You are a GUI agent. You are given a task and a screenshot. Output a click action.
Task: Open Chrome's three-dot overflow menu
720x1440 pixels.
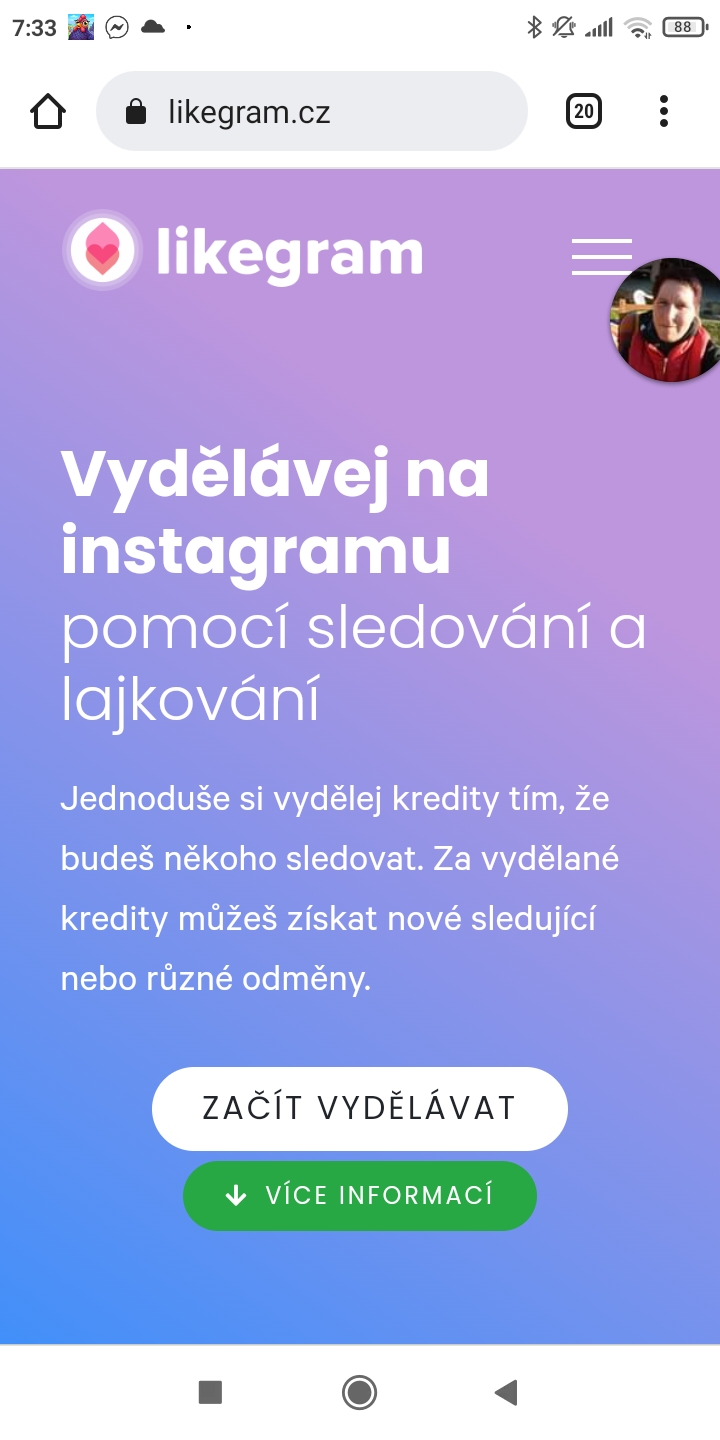(663, 111)
